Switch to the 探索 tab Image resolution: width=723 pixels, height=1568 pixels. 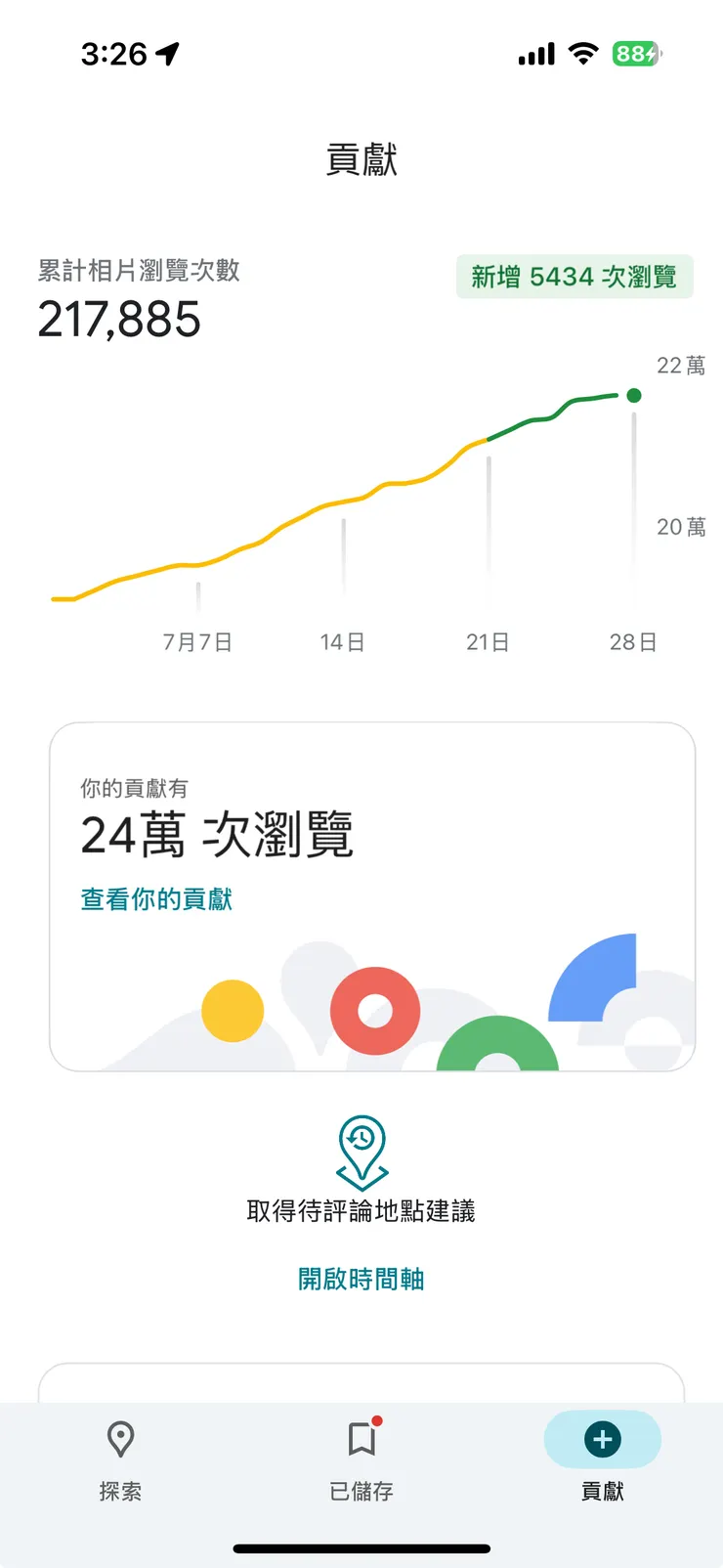click(x=120, y=1463)
